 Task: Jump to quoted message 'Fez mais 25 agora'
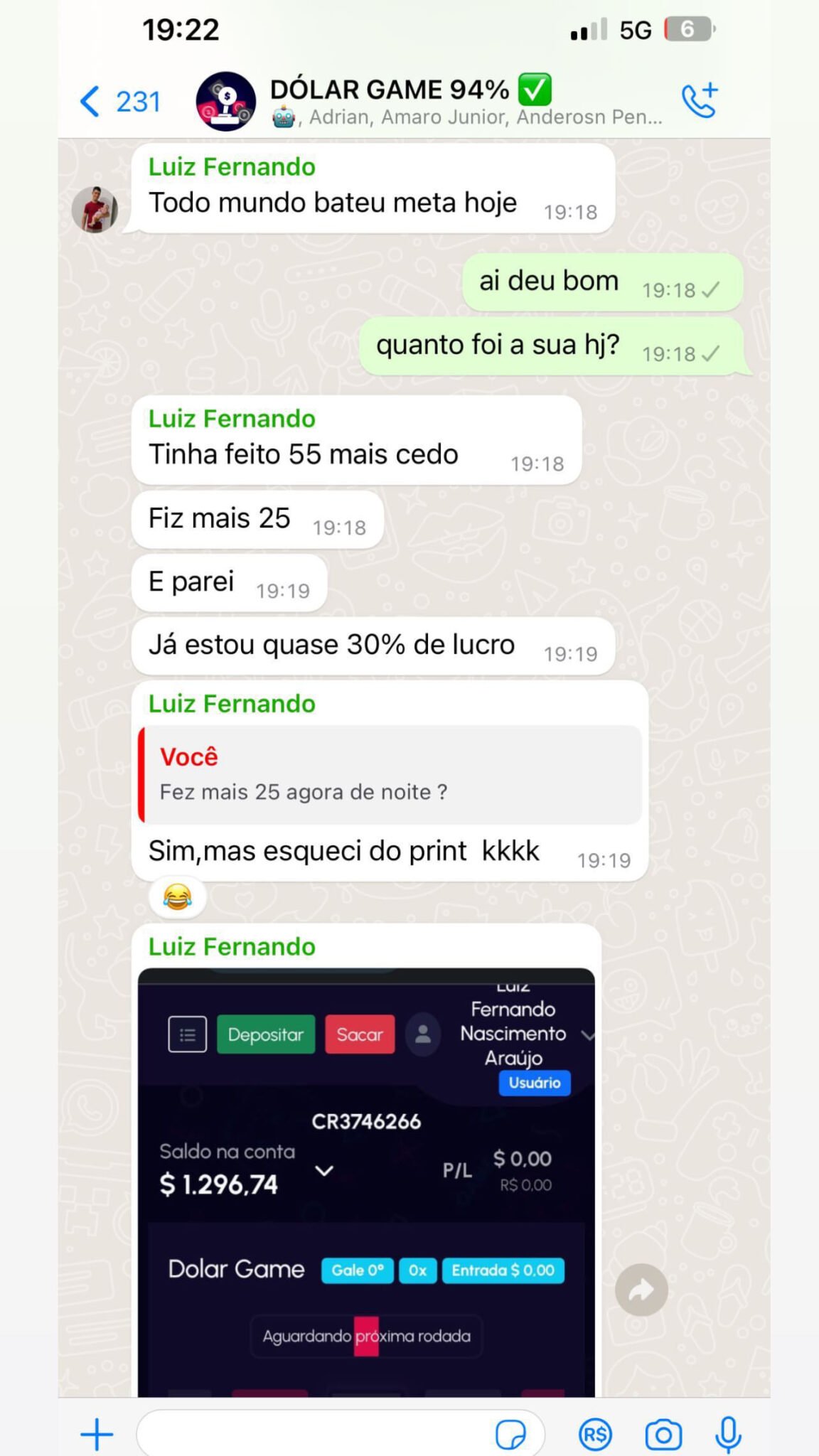click(x=391, y=775)
